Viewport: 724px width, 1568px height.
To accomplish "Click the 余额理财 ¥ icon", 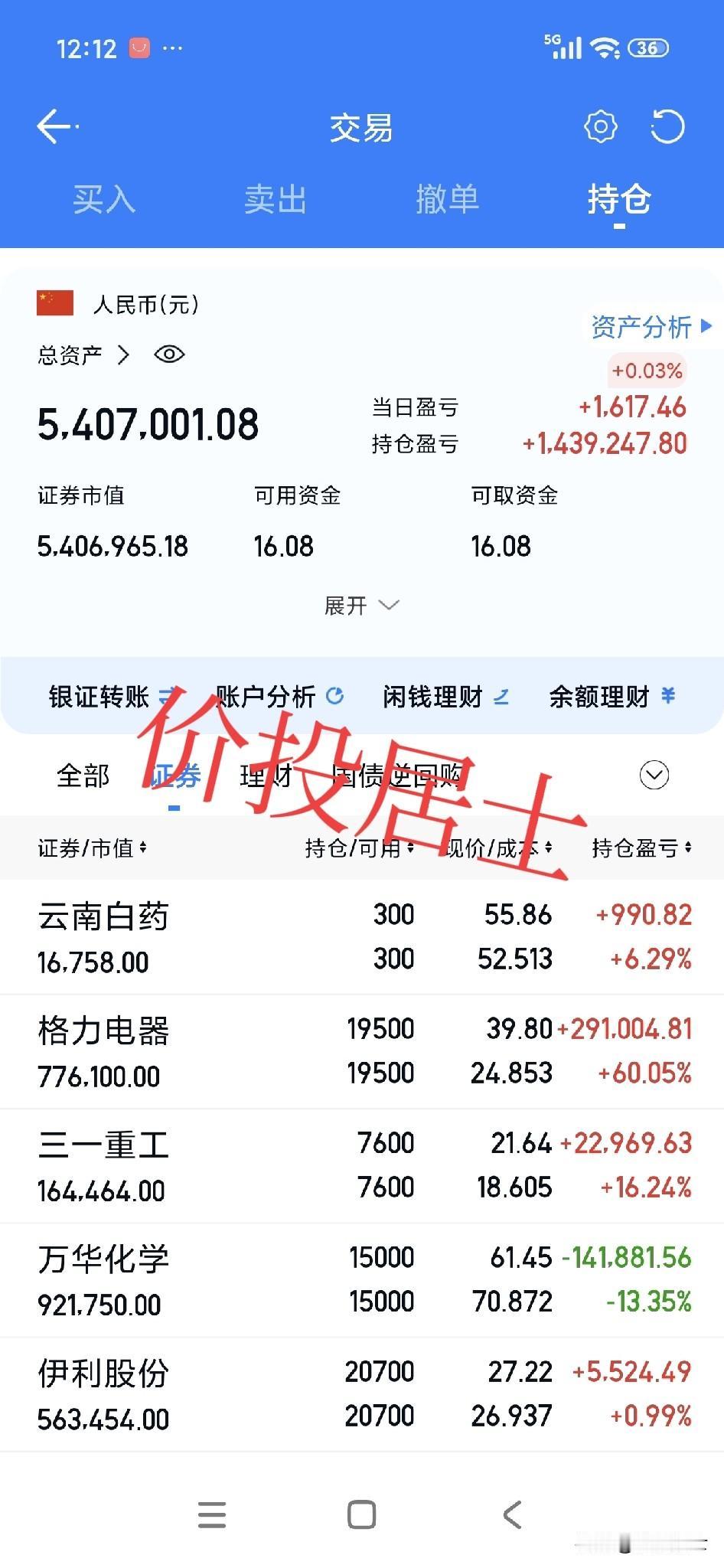I will pos(667,697).
